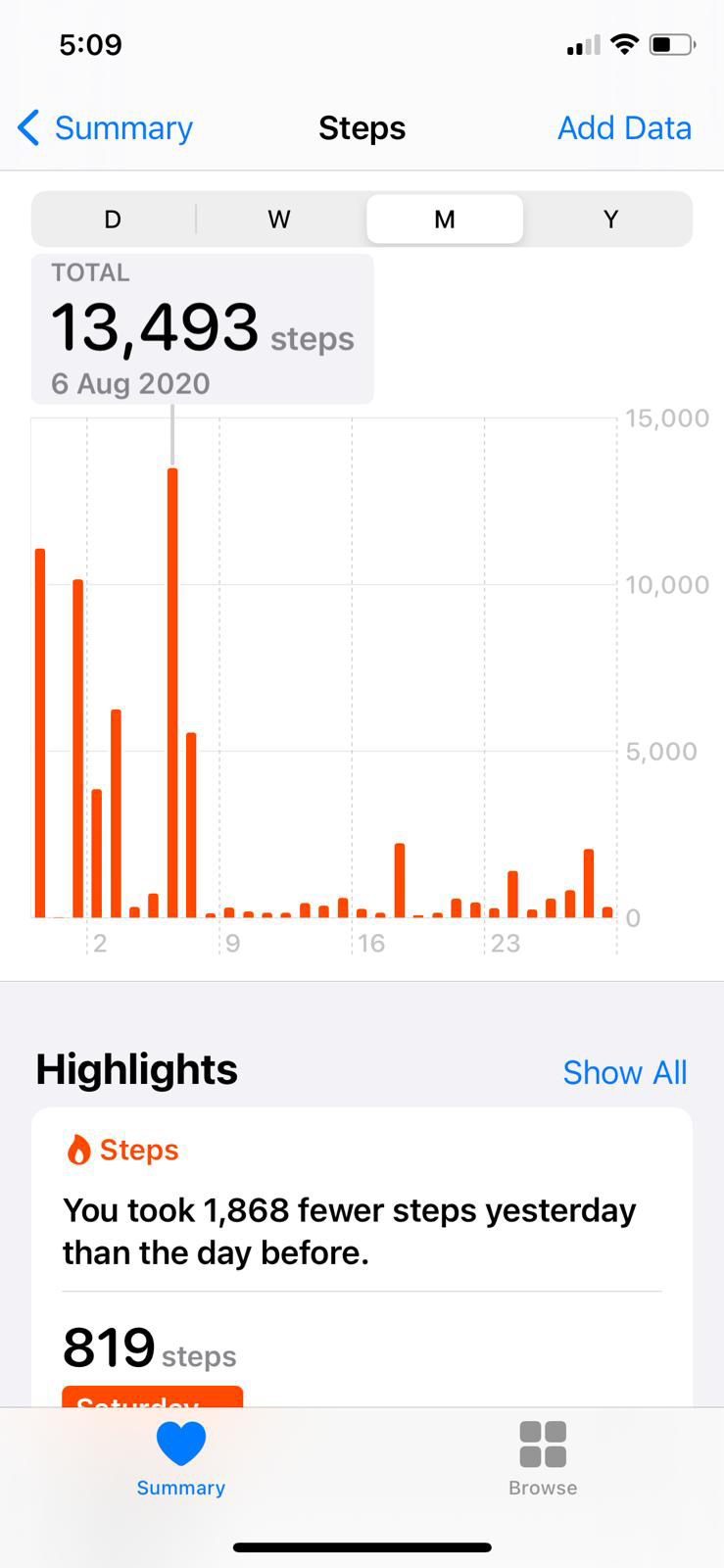Switch to the yearly Y view
724x1568 pixels.
click(x=610, y=219)
